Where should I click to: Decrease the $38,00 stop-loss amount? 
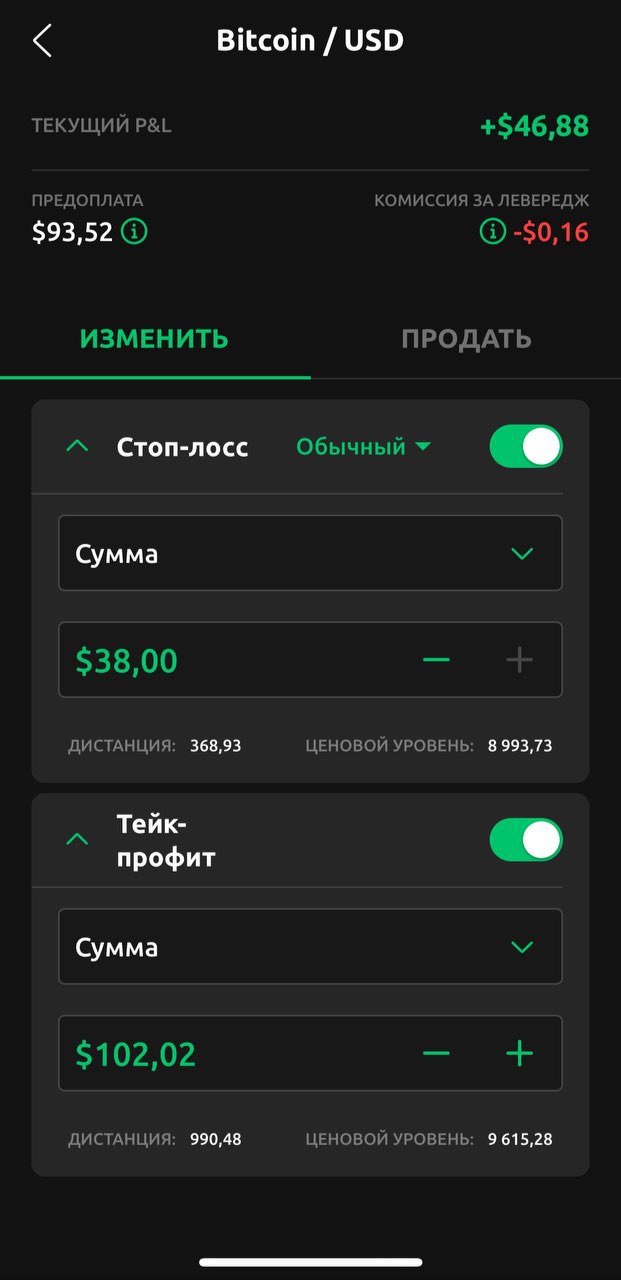click(x=436, y=660)
